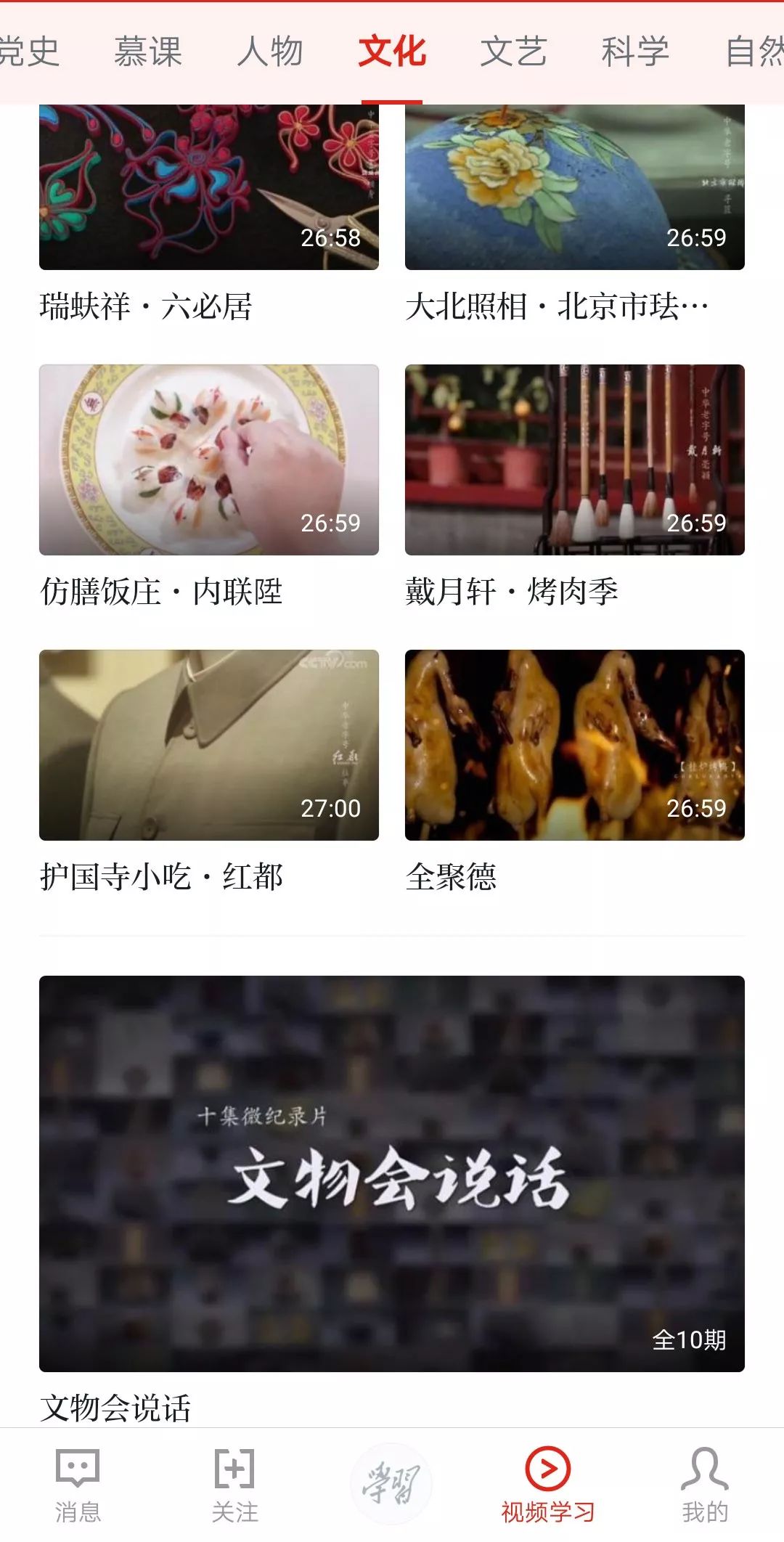Switch to the 文艺 tab
Viewport: 784px width, 1542px height.
click(x=513, y=52)
